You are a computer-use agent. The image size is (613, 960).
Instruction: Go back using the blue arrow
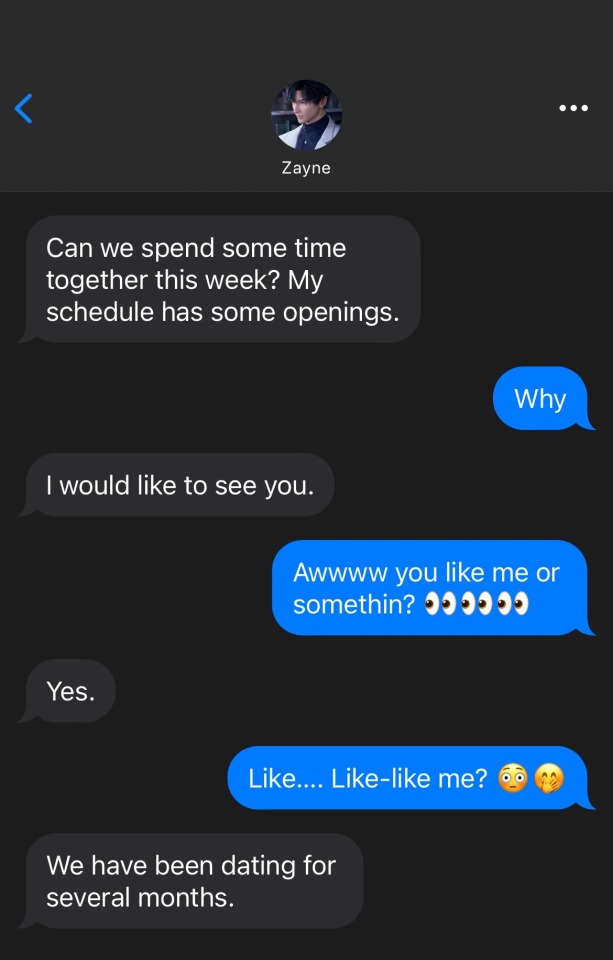click(24, 108)
